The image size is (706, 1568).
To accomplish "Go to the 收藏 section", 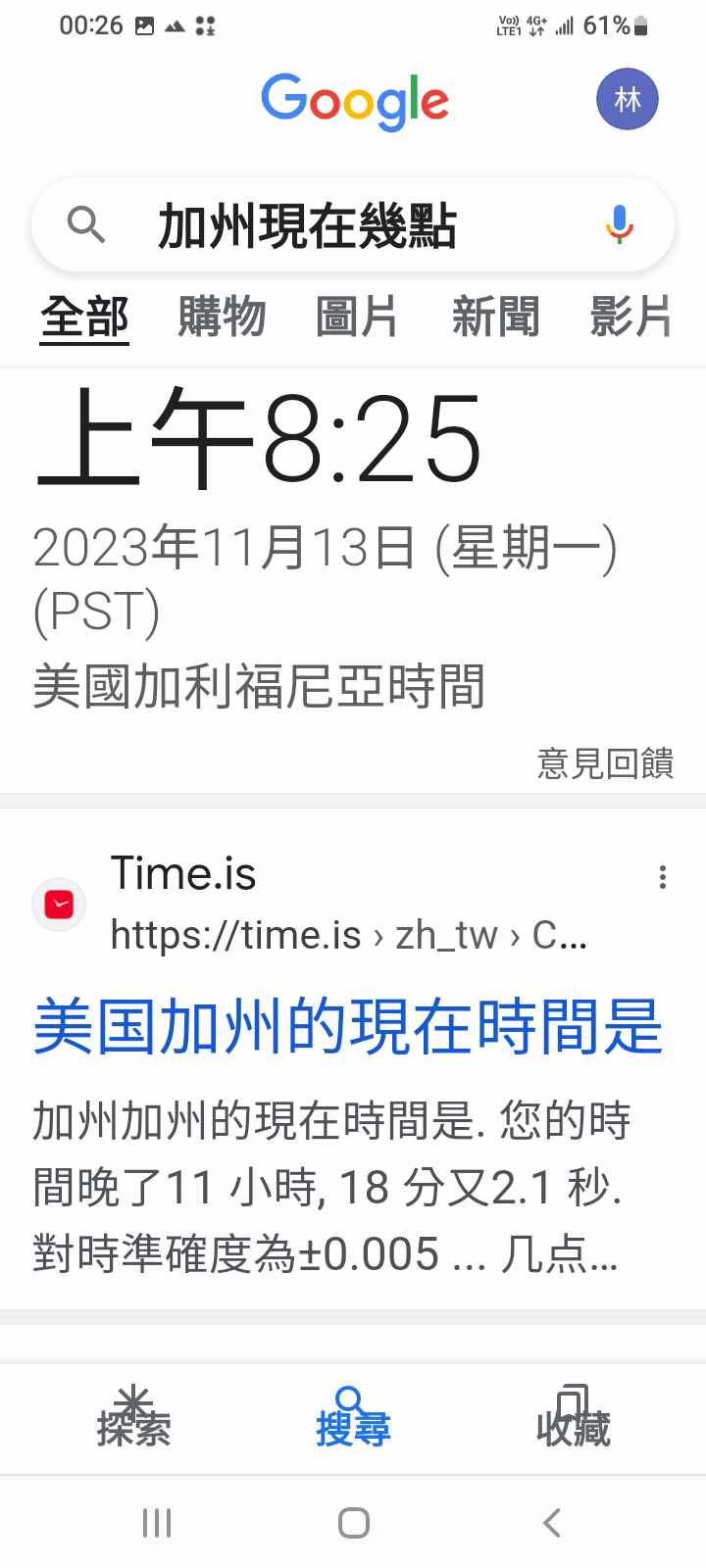I will click(x=573, y=1417).
